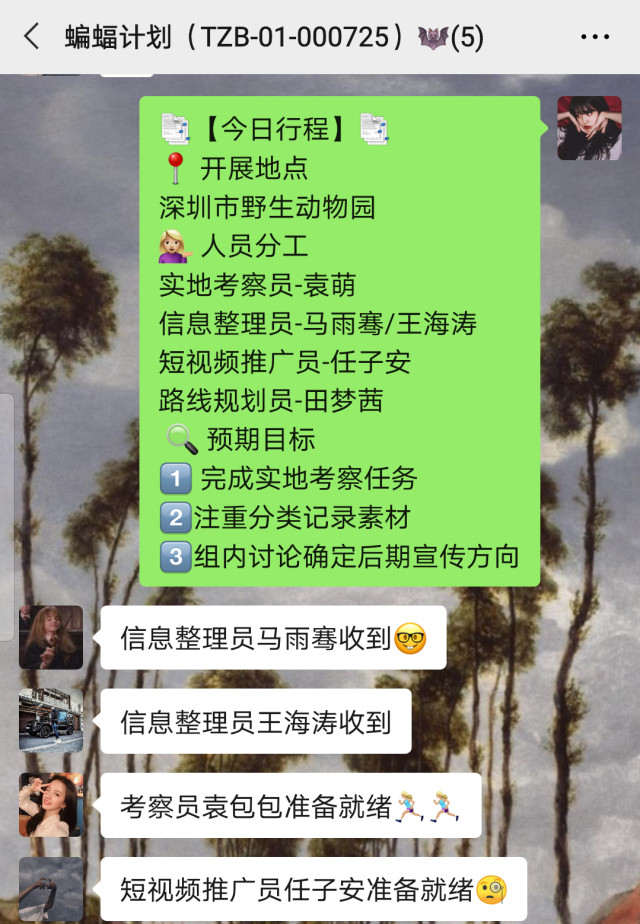The height and width of the screenshot is (924, 640).
Task: Go back from the group chat
Action: 31,38
